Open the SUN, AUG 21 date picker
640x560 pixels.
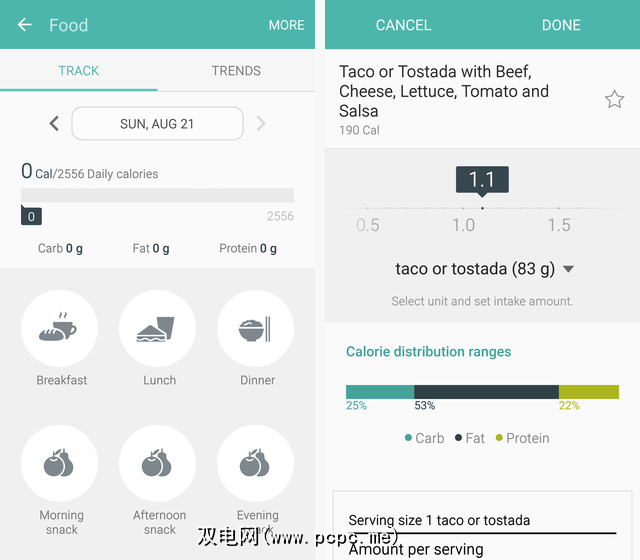pyautogui.click(x=157, y=124)
